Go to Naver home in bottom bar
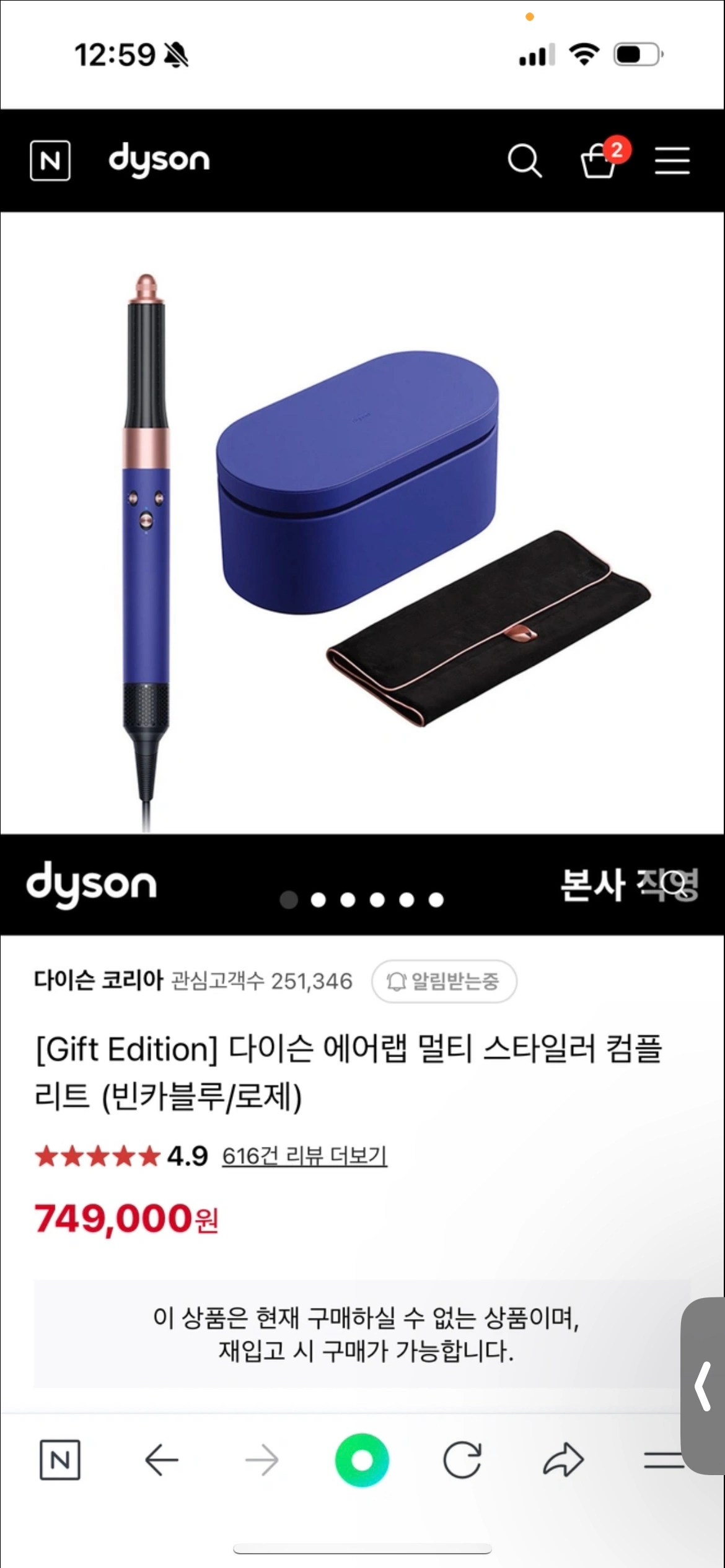This screenshot has height=1568, width=725. [60, 1460]
